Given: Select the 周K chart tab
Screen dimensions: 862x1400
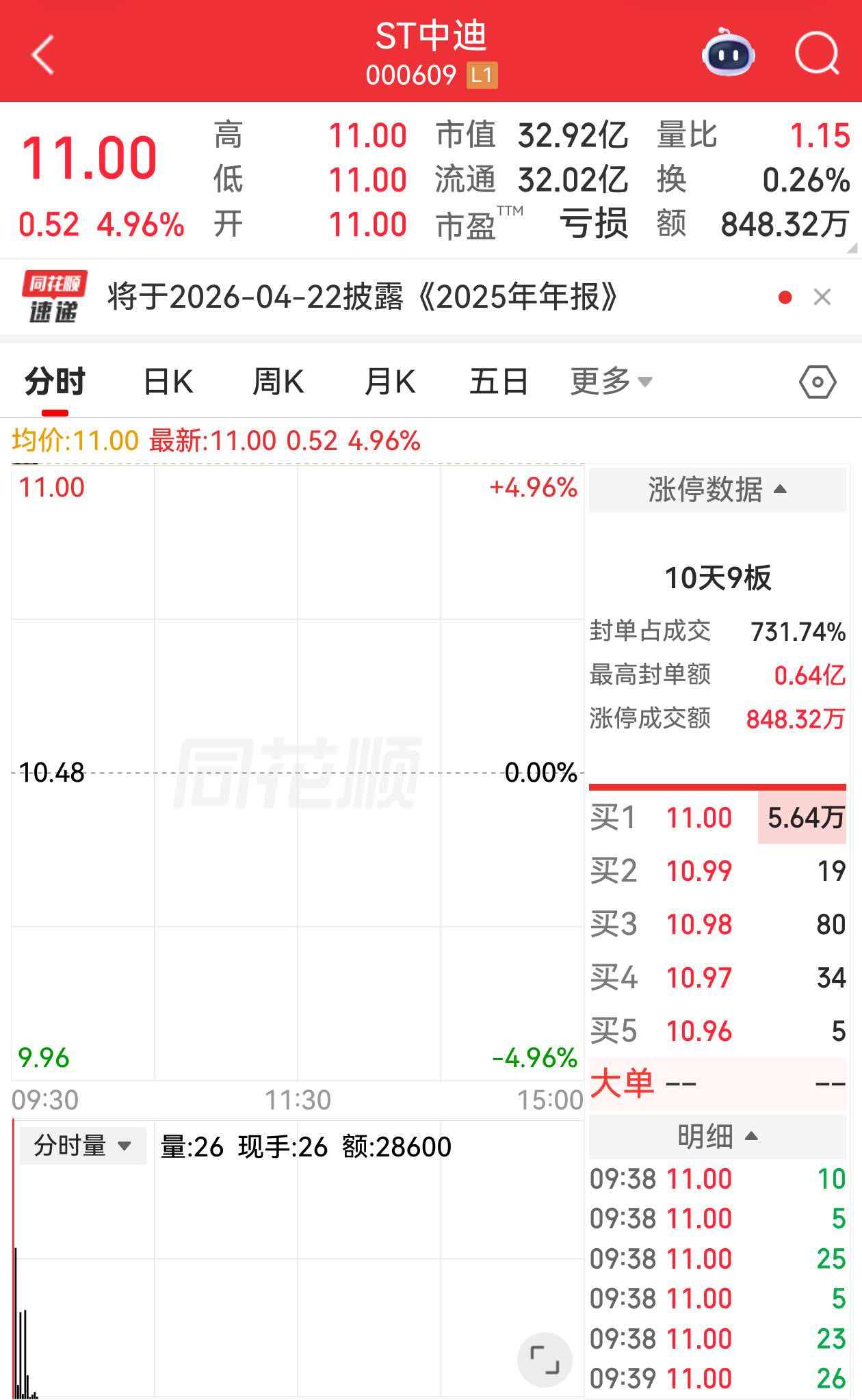Looking at the screenshot, I should point(278,382).
